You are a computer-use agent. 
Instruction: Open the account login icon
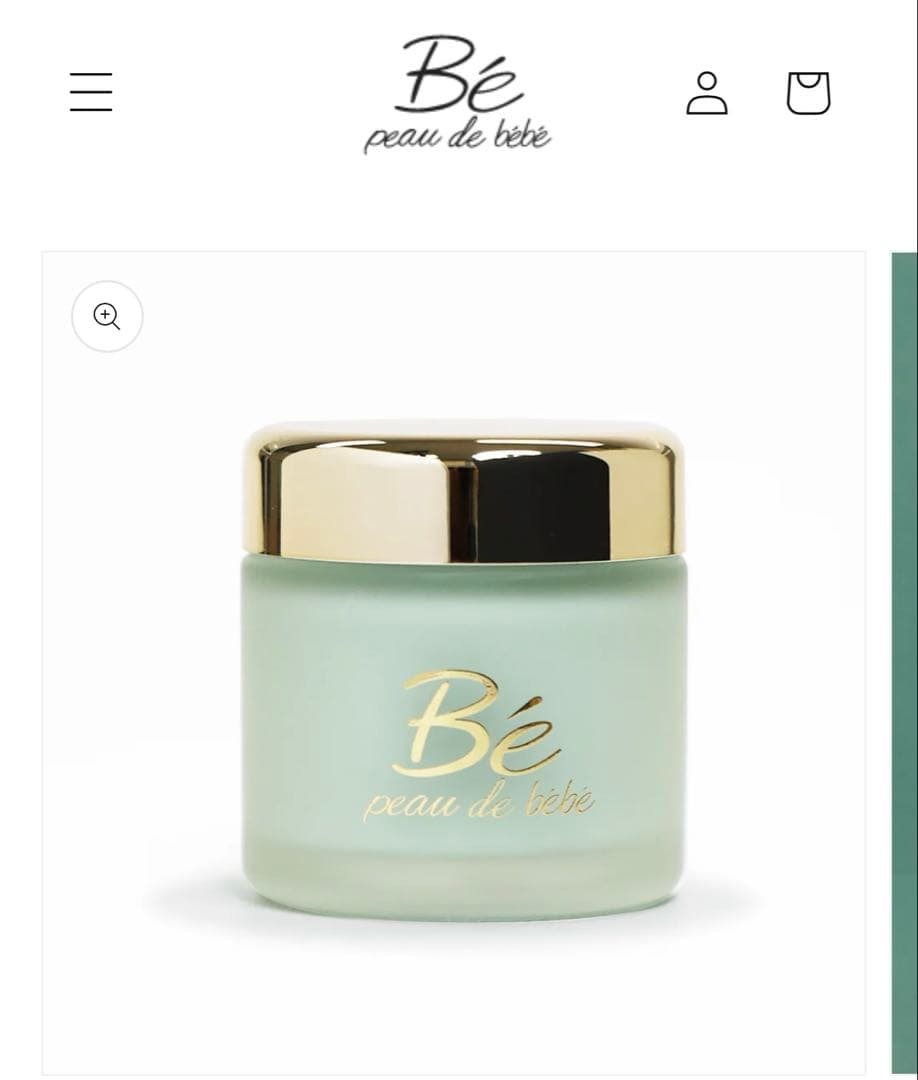click(706, 93)
